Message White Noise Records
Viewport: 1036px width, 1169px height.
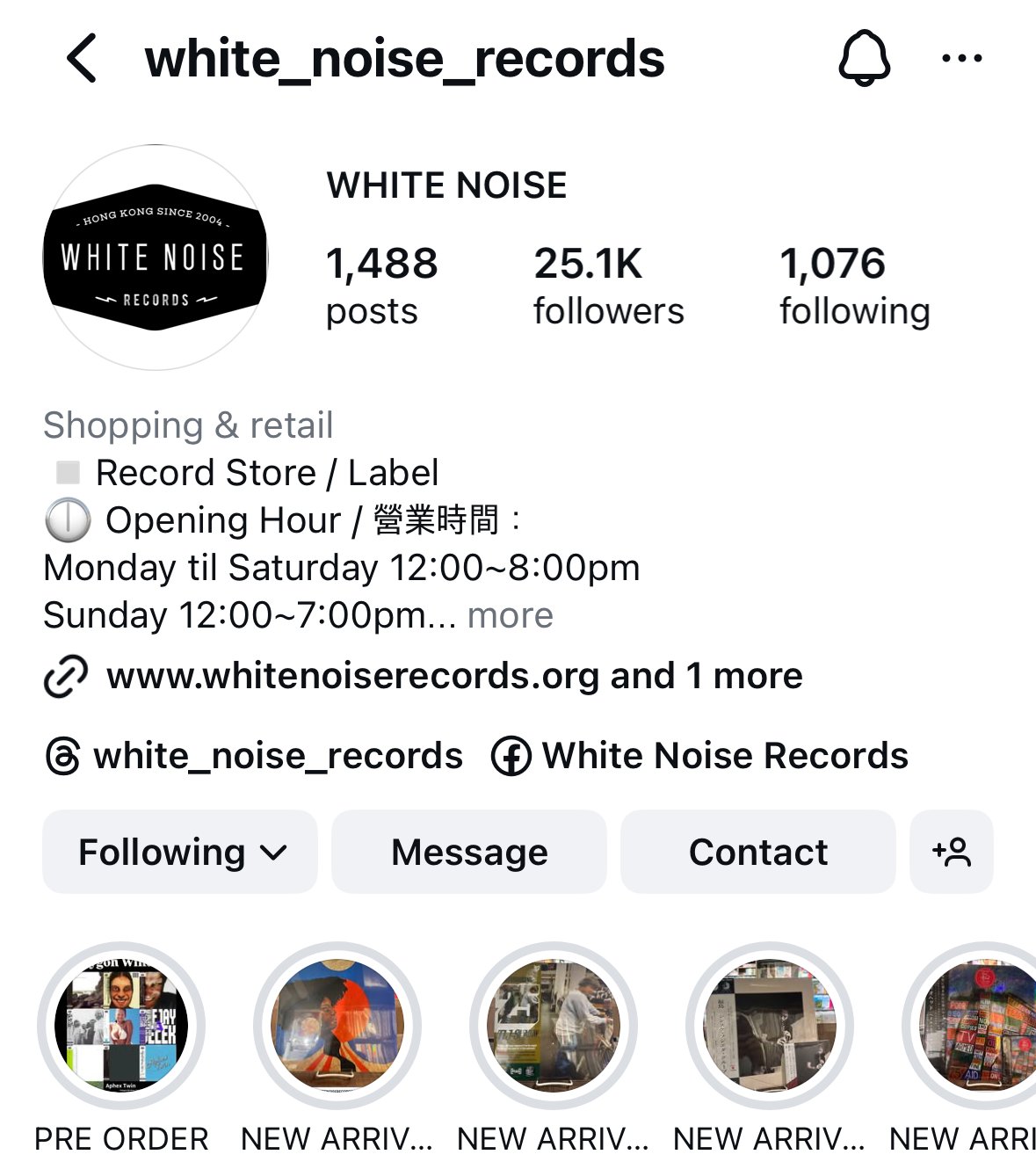tap(469, 852)
